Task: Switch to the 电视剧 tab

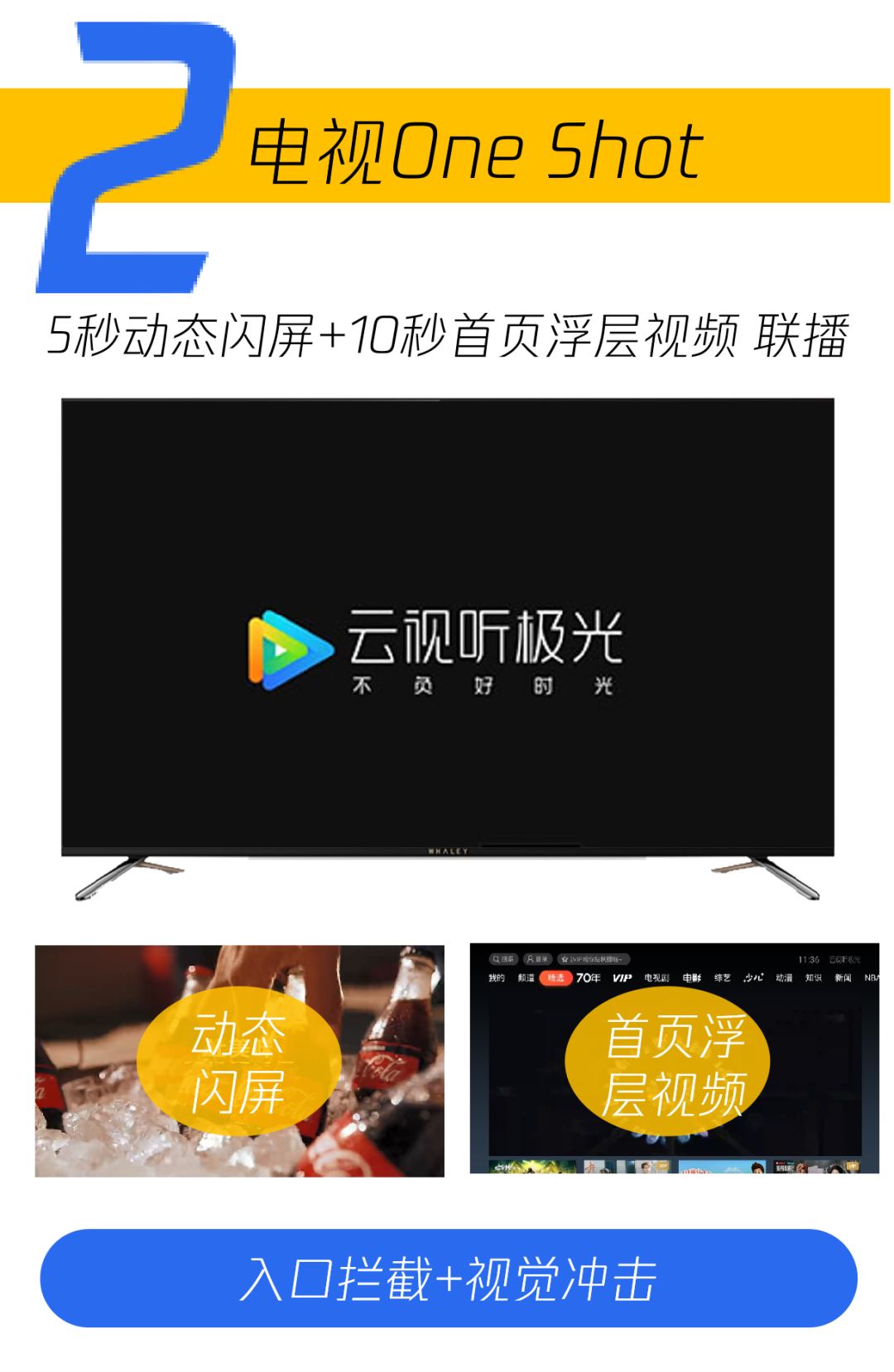Action: point(656,976)
